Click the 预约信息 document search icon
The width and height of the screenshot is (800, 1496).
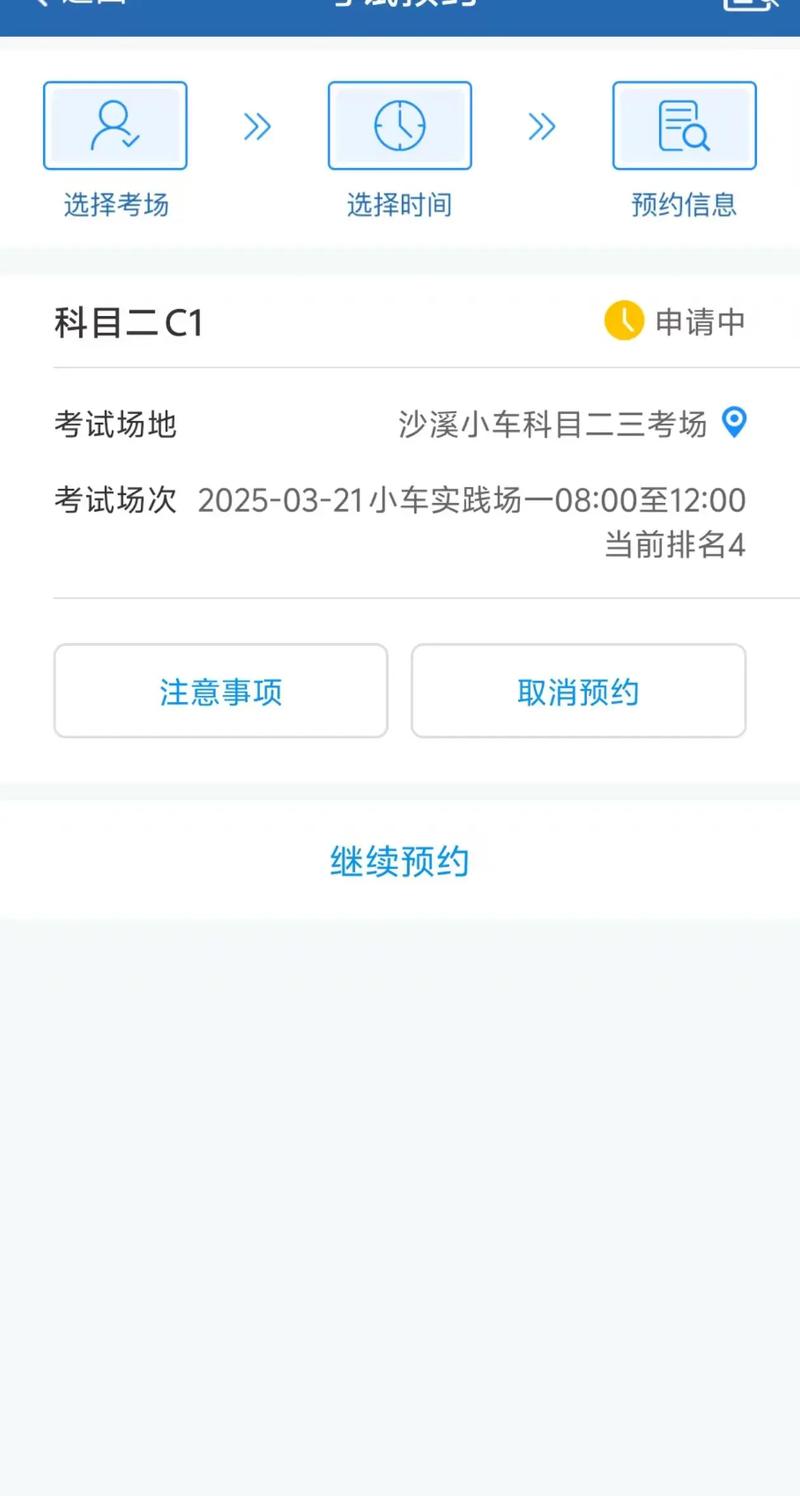[x=684, y=124]
